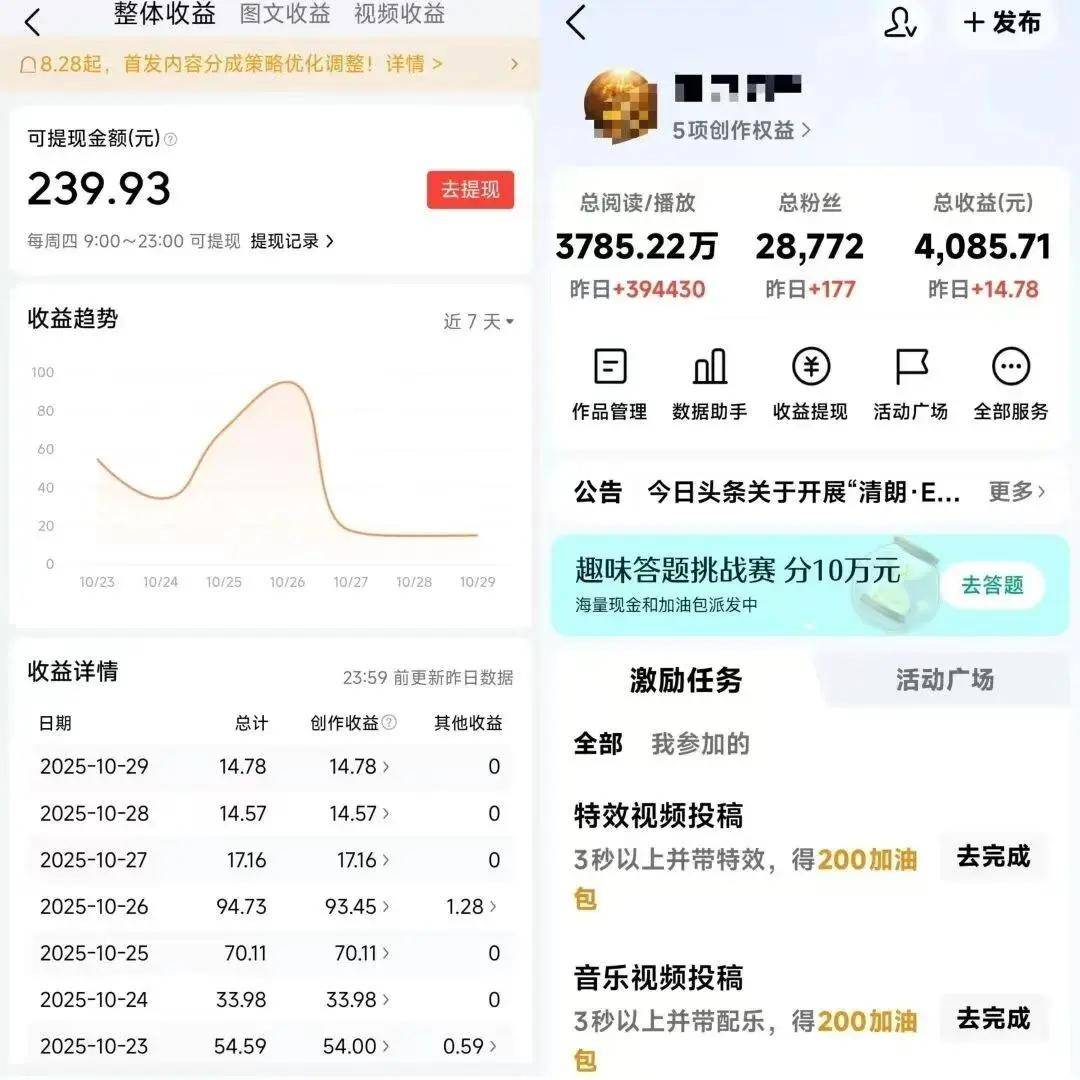Expand the 近7天 range dropdown
The height and width of the screenshot is (1080, 1080).
click(478, 322)
